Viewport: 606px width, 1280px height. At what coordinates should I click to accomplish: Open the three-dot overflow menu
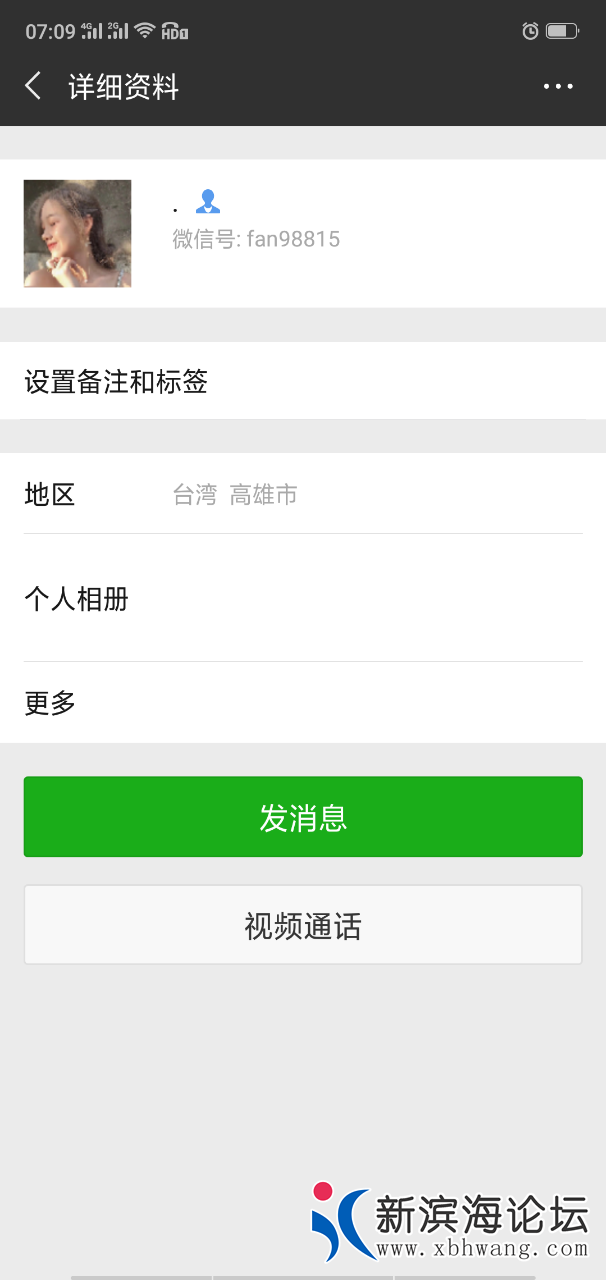(x=558, y=87)
